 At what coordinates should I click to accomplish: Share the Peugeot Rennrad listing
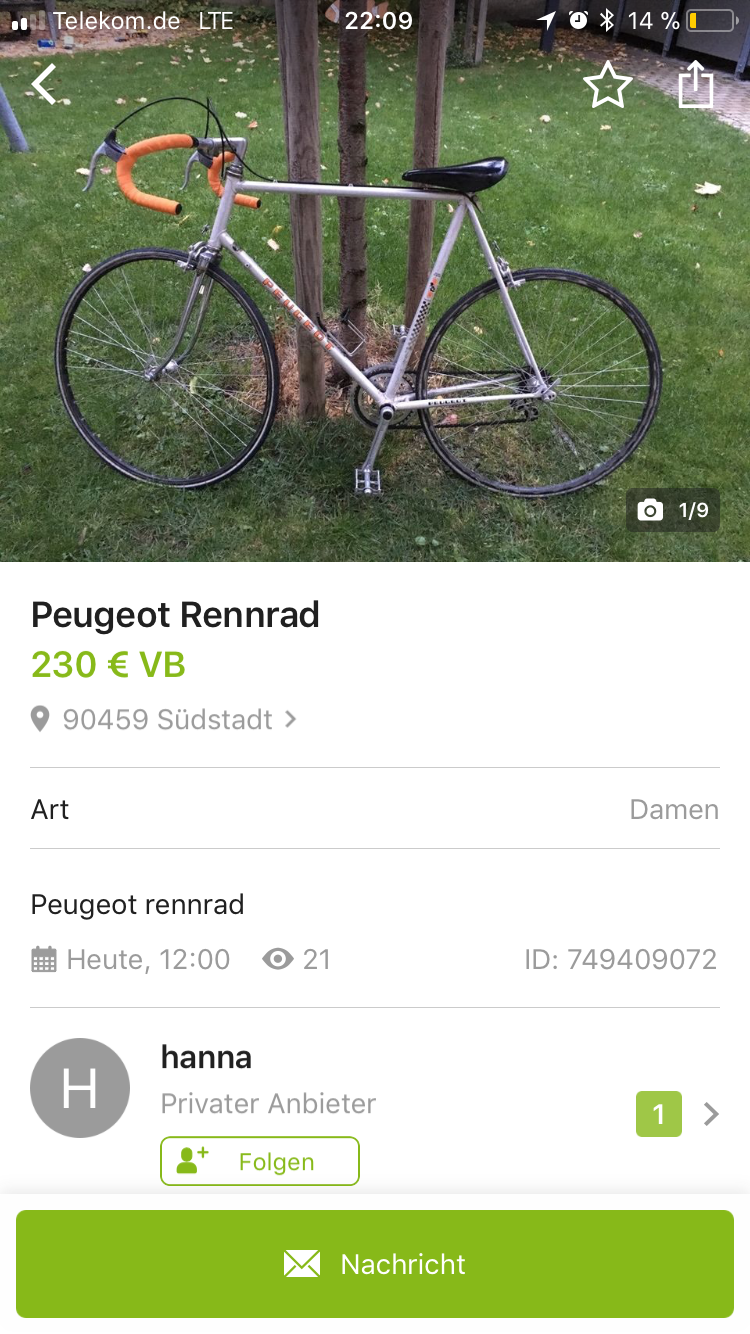[x=696, y=85]
